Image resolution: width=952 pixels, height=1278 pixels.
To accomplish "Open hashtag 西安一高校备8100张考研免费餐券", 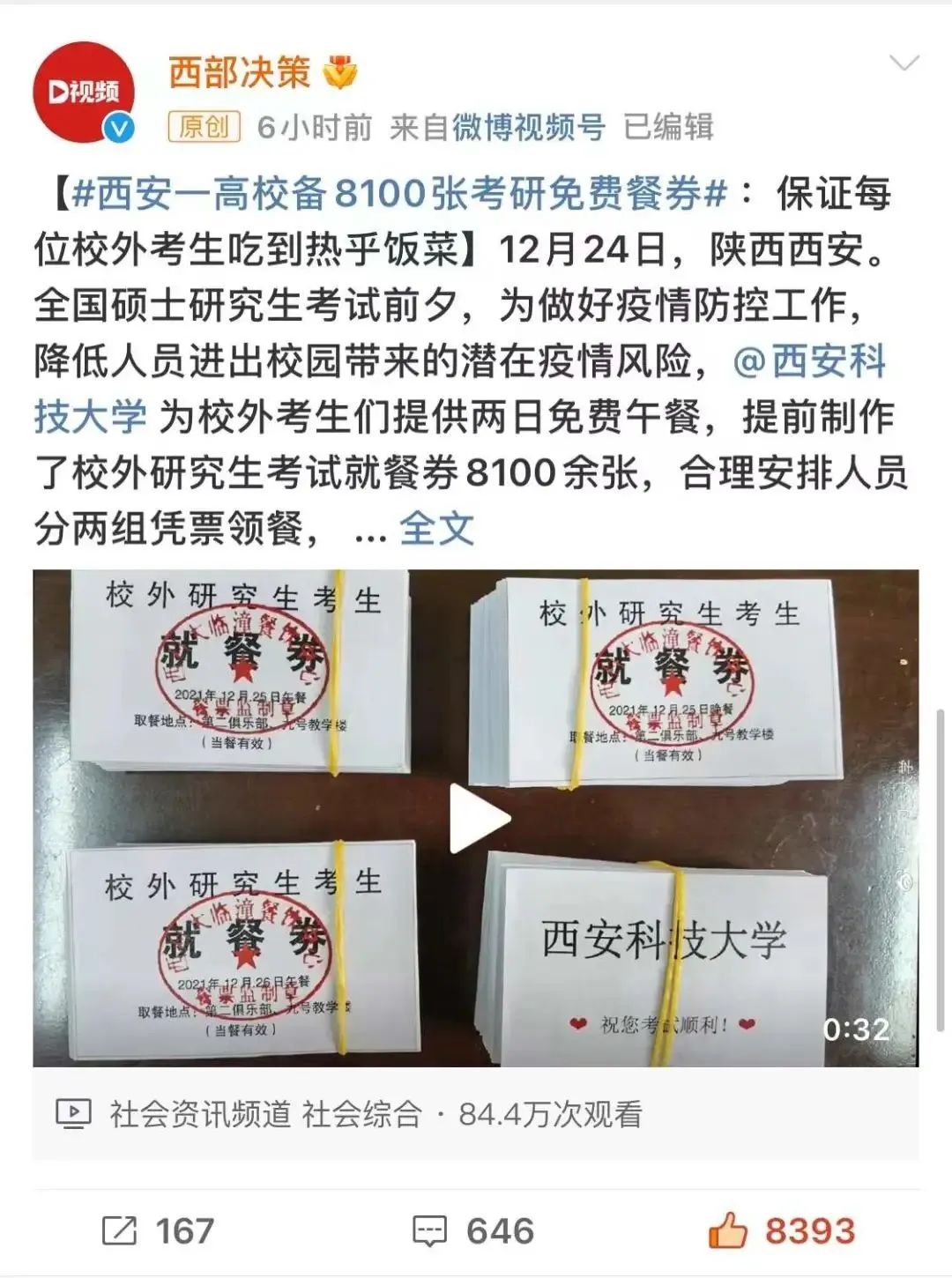I will pyautogui.click(x=398, y=194).
